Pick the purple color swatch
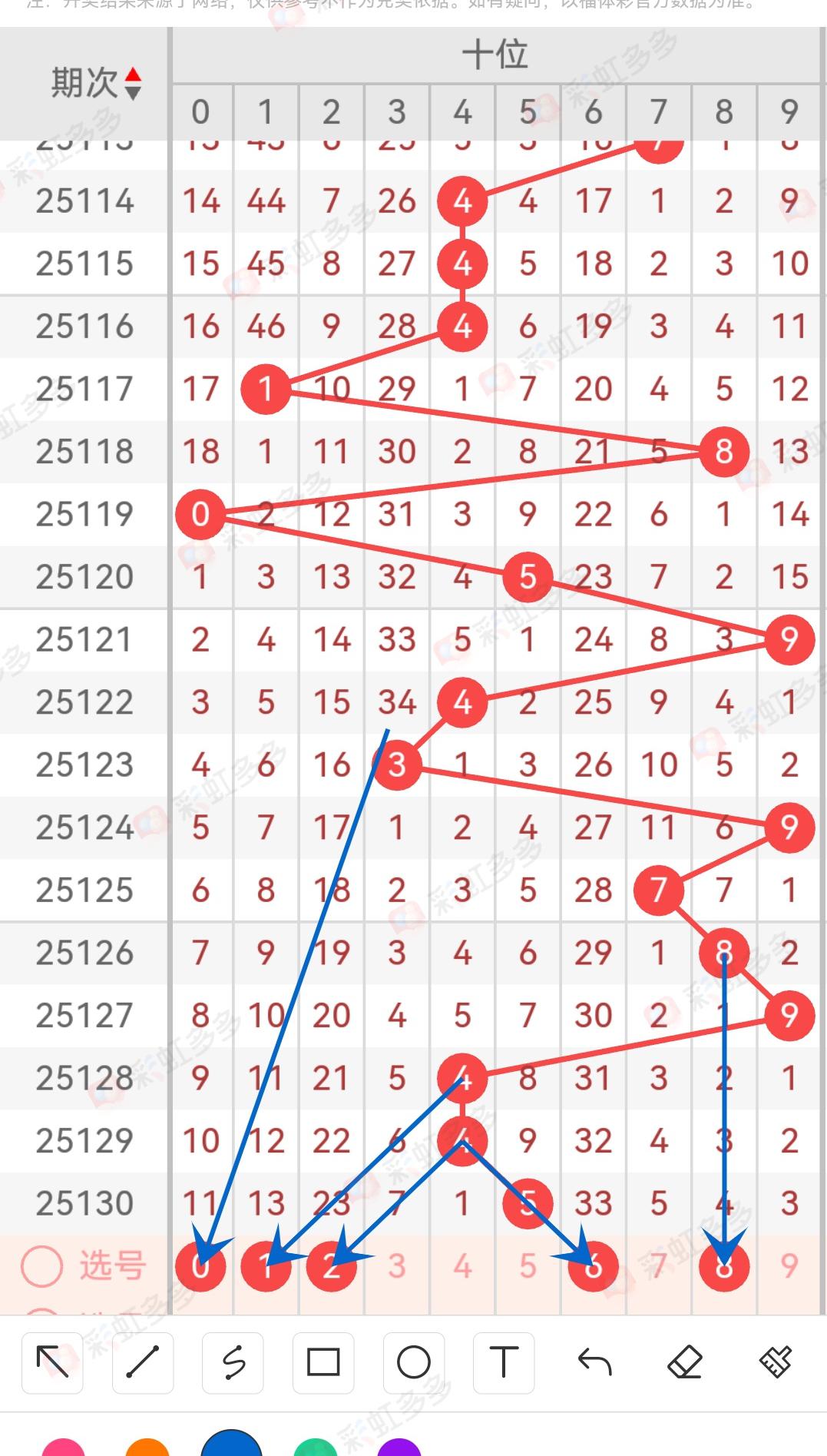 399,1448
